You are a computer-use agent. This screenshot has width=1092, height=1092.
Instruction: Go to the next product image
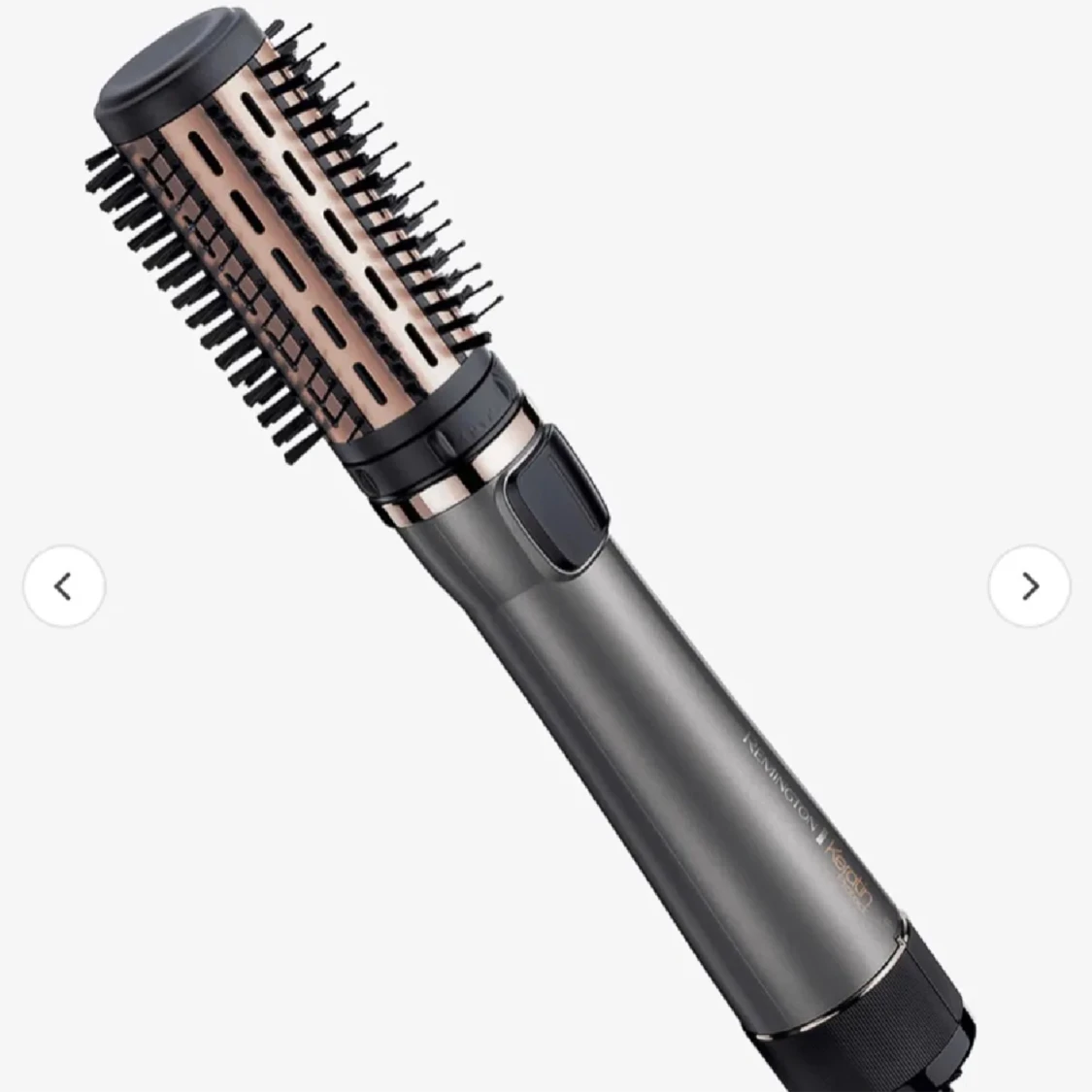(1029, 586)
